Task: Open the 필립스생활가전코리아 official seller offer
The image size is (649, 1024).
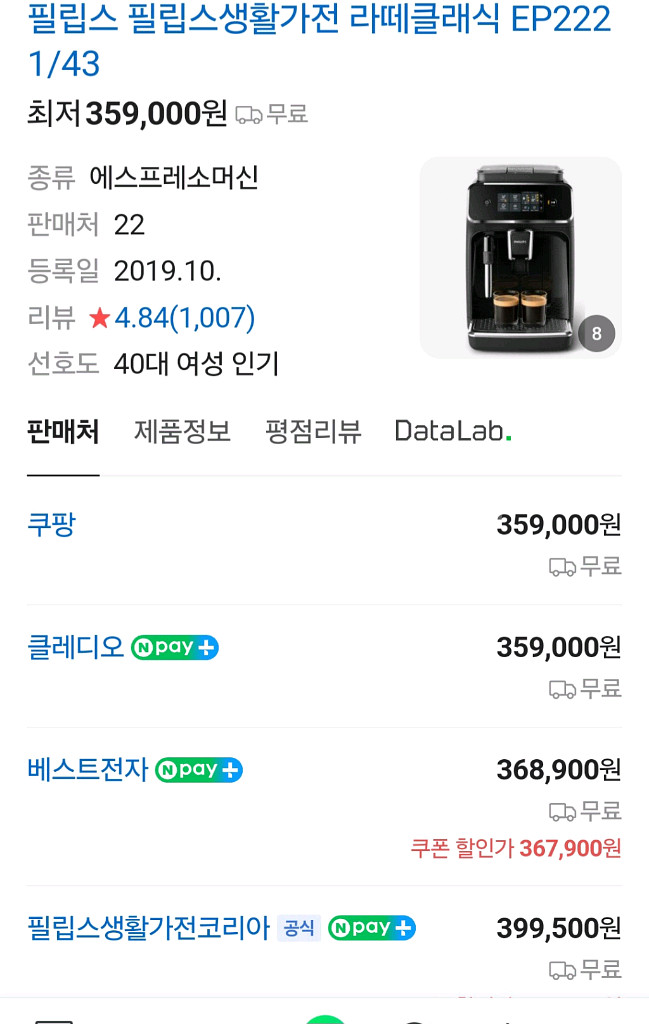Action: point(149,928)
